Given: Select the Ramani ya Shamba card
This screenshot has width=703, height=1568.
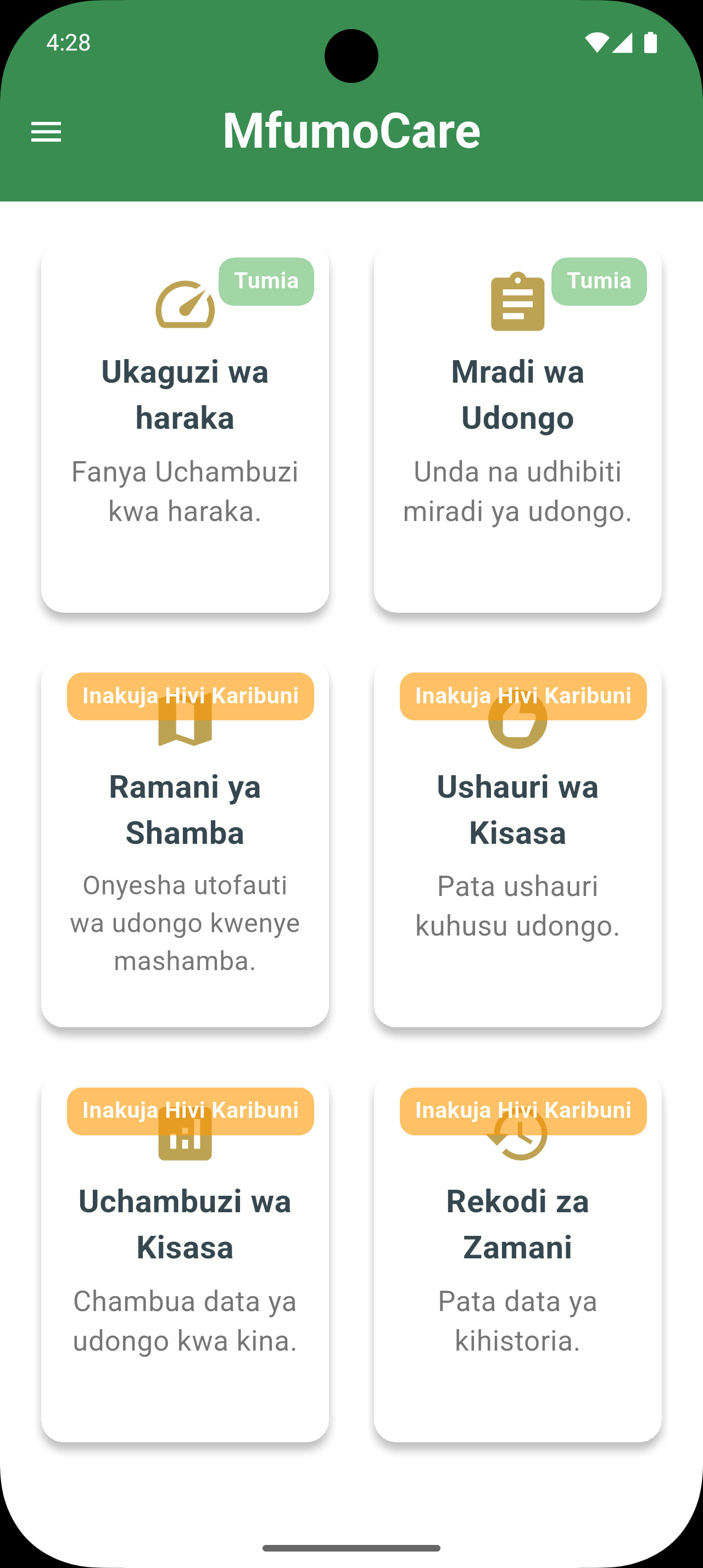Looking at the screenshot, I should point(185,843).
